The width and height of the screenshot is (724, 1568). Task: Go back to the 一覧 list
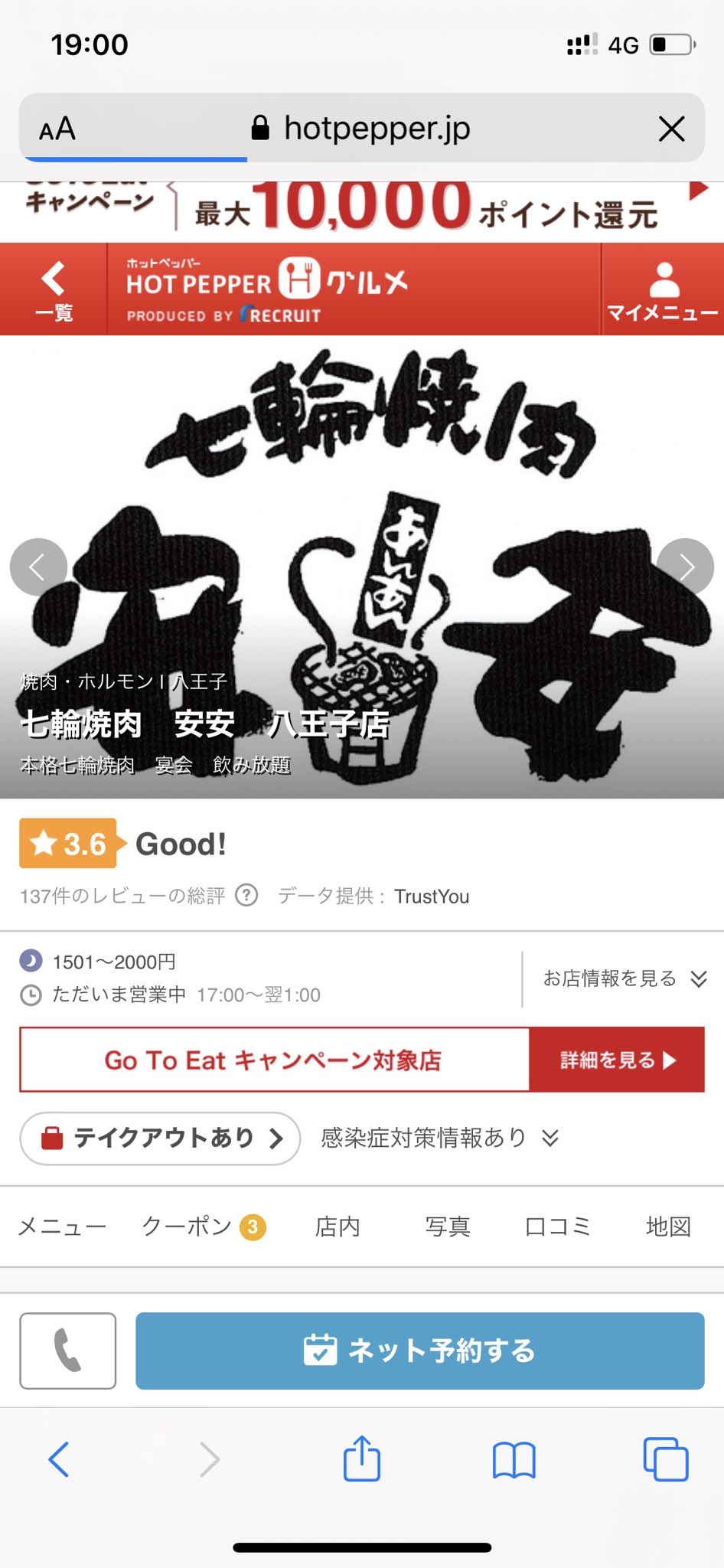pos(54,290)
